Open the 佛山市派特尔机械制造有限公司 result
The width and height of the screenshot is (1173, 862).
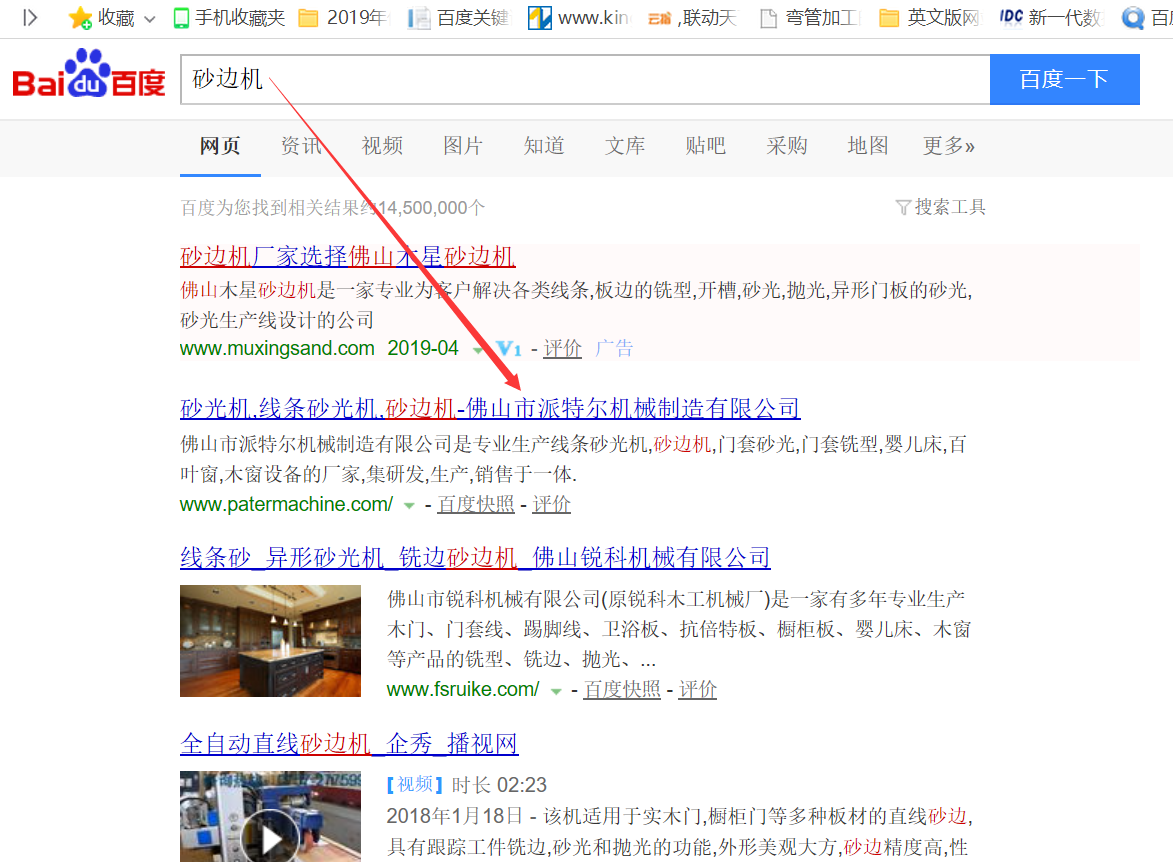tap(490, 408)
